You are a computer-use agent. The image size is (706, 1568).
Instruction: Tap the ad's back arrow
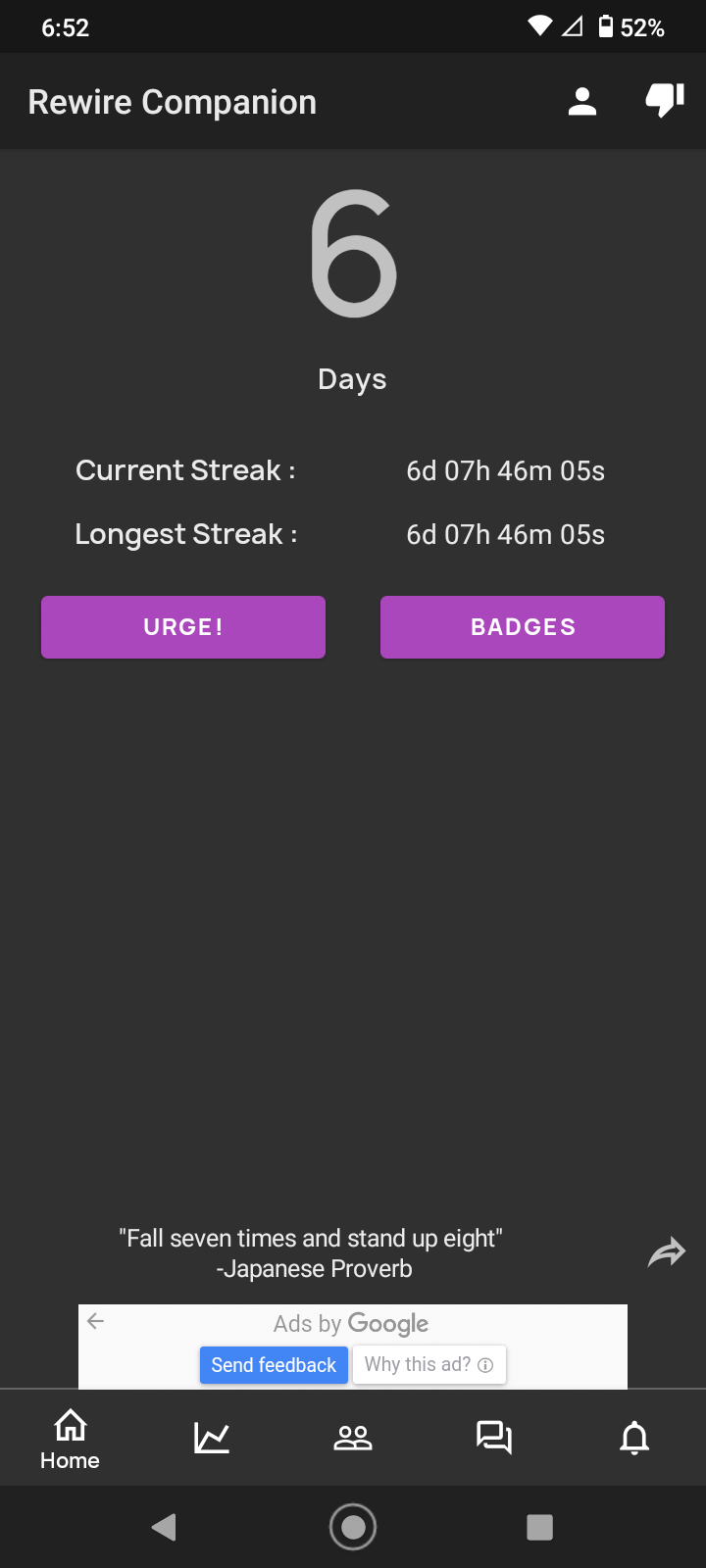[95, 1321]
